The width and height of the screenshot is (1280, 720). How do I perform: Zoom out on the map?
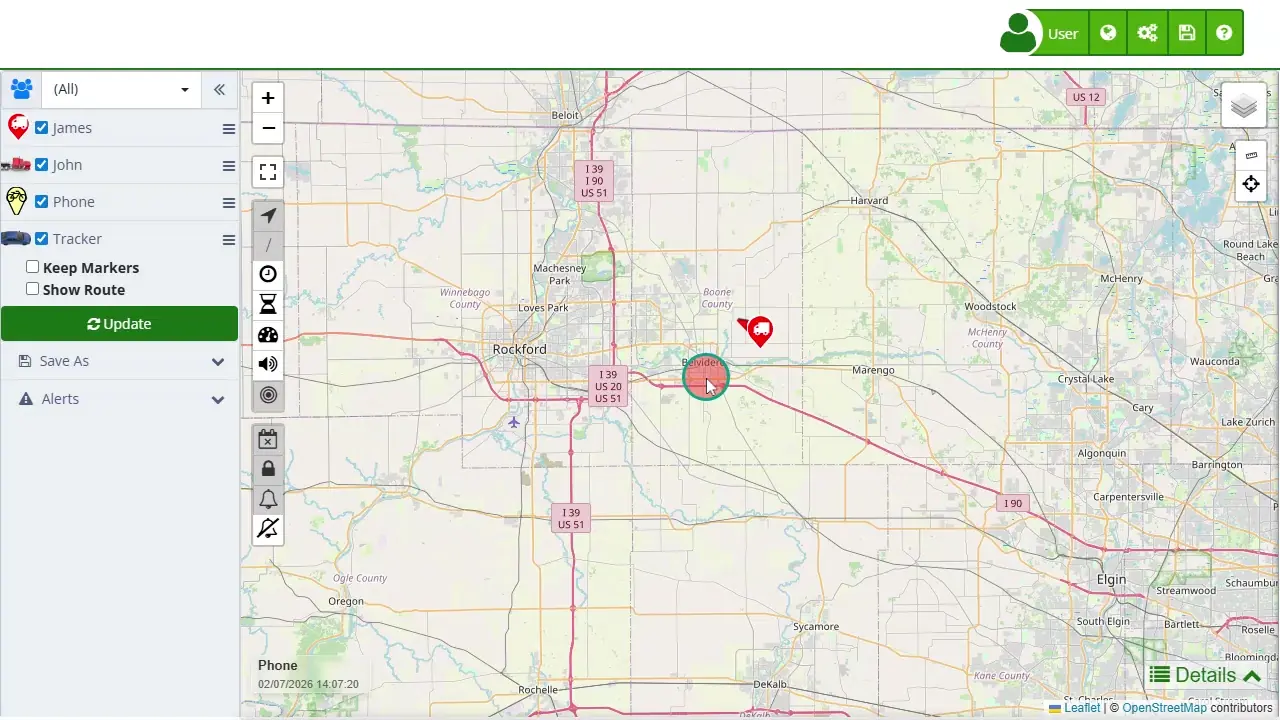pyautogui.click(x=268, y=128)
